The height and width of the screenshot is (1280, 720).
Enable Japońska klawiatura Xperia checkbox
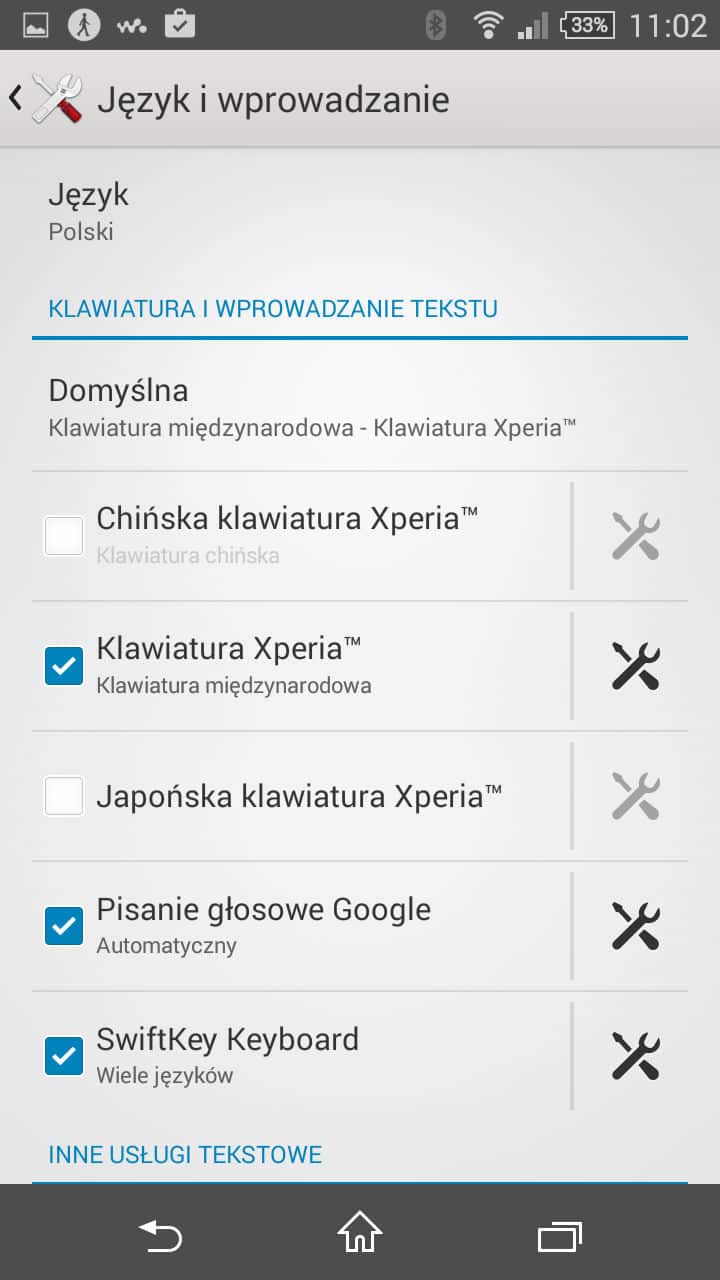click(64, 796)
